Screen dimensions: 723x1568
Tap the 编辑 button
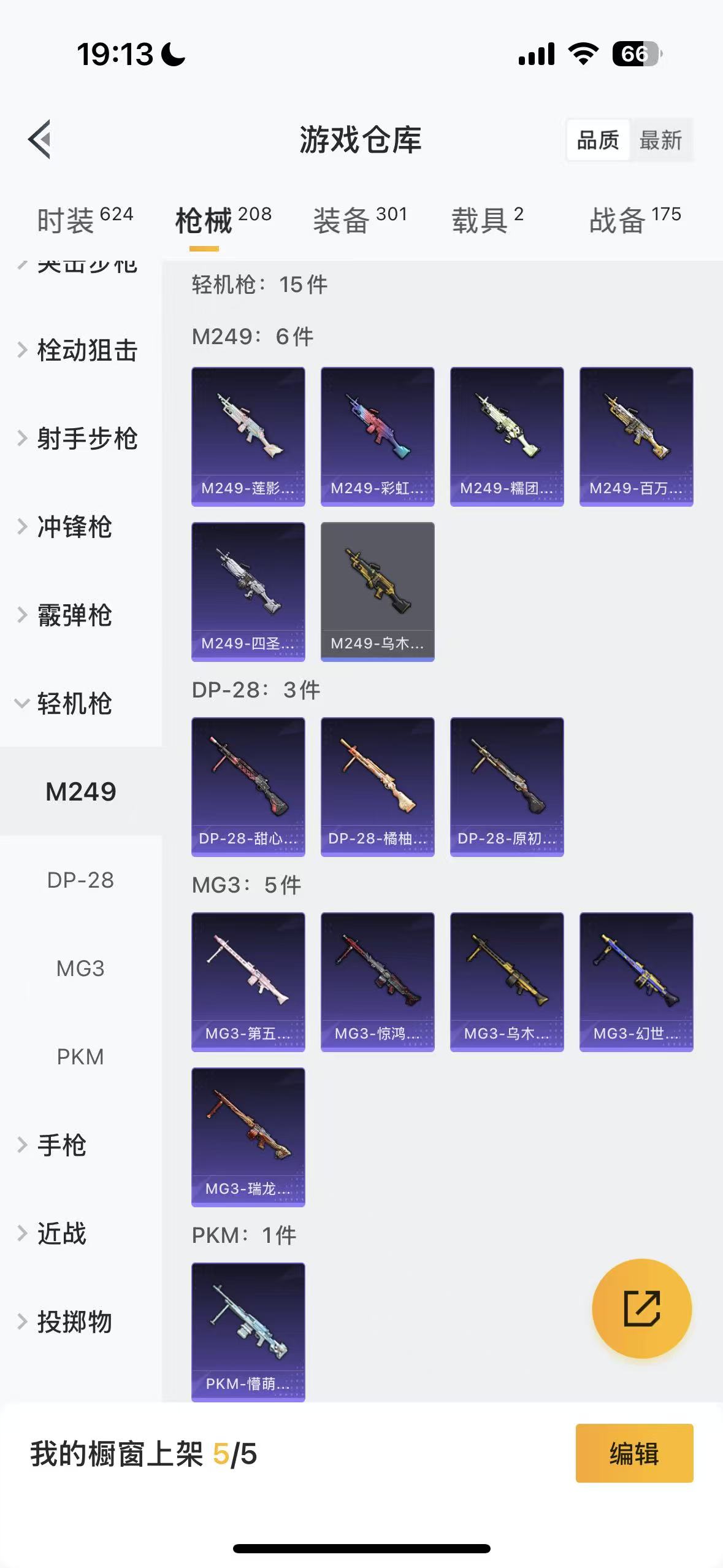tap(634, 1453)
